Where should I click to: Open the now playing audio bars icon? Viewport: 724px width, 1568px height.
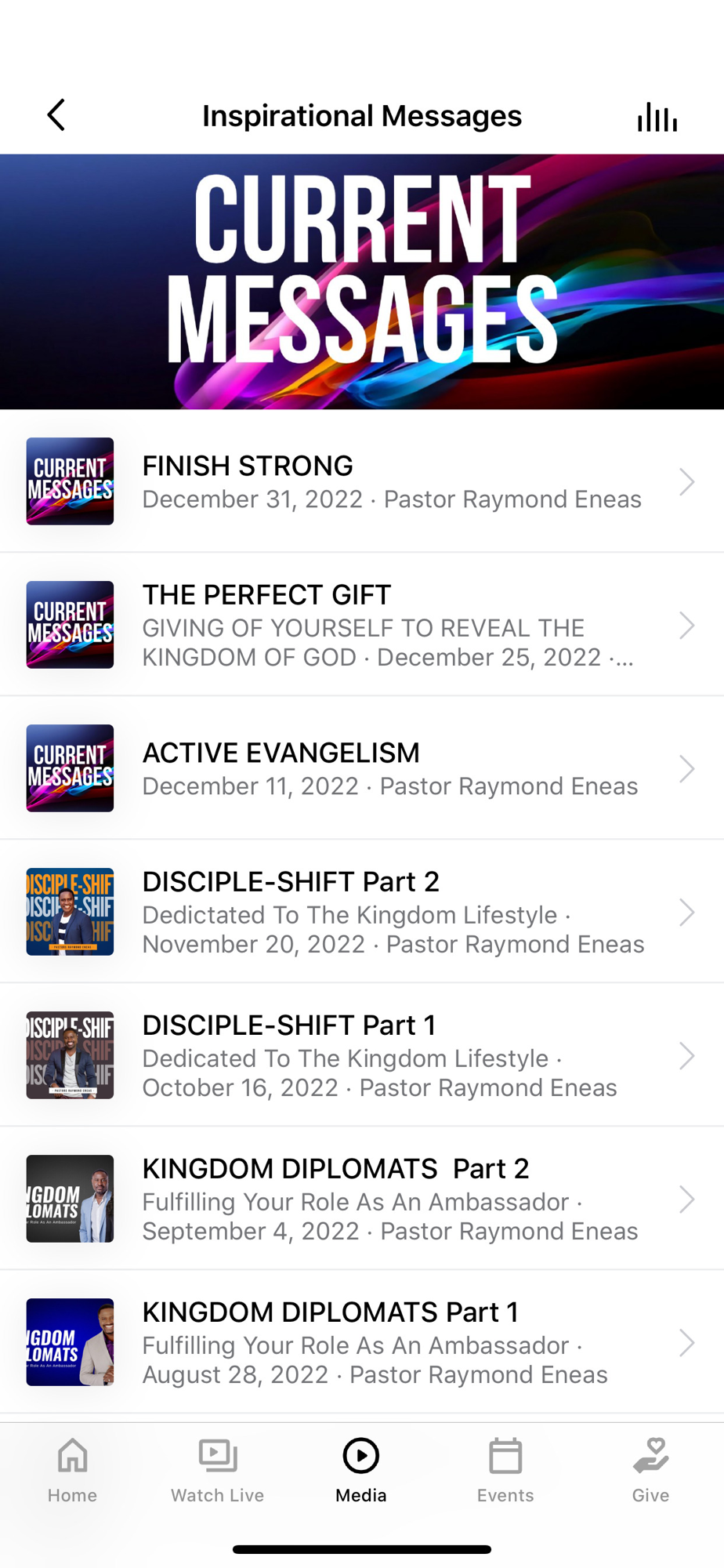click(657, 118)
